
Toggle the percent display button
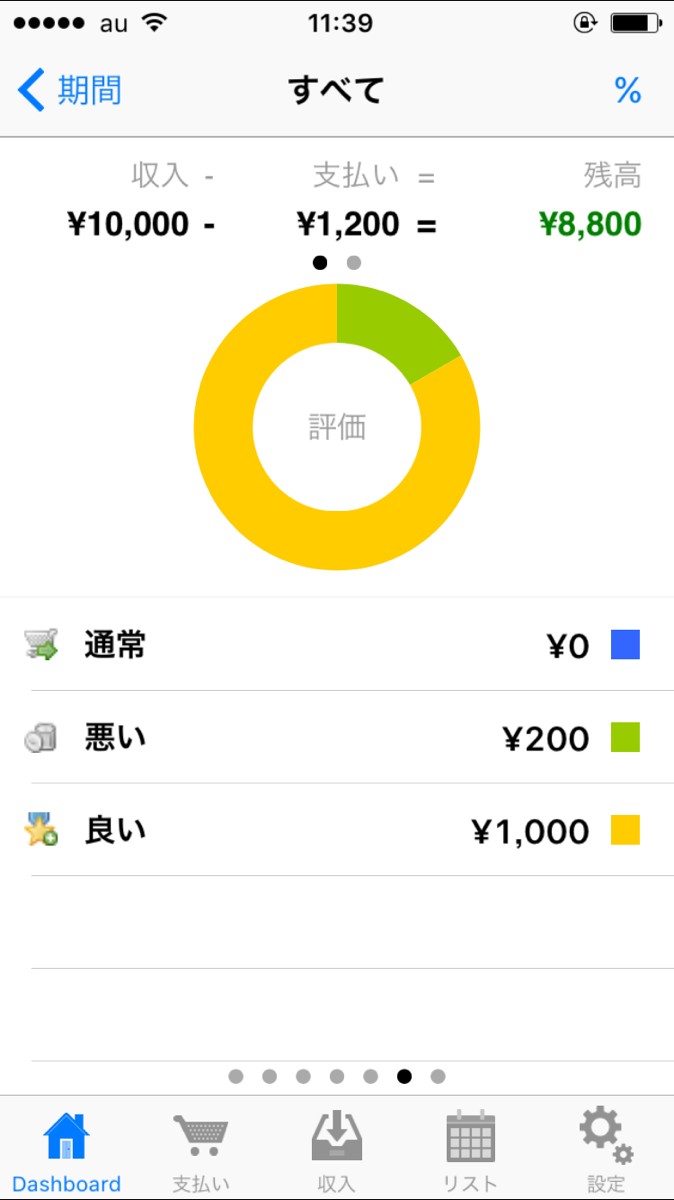(627, 91)
